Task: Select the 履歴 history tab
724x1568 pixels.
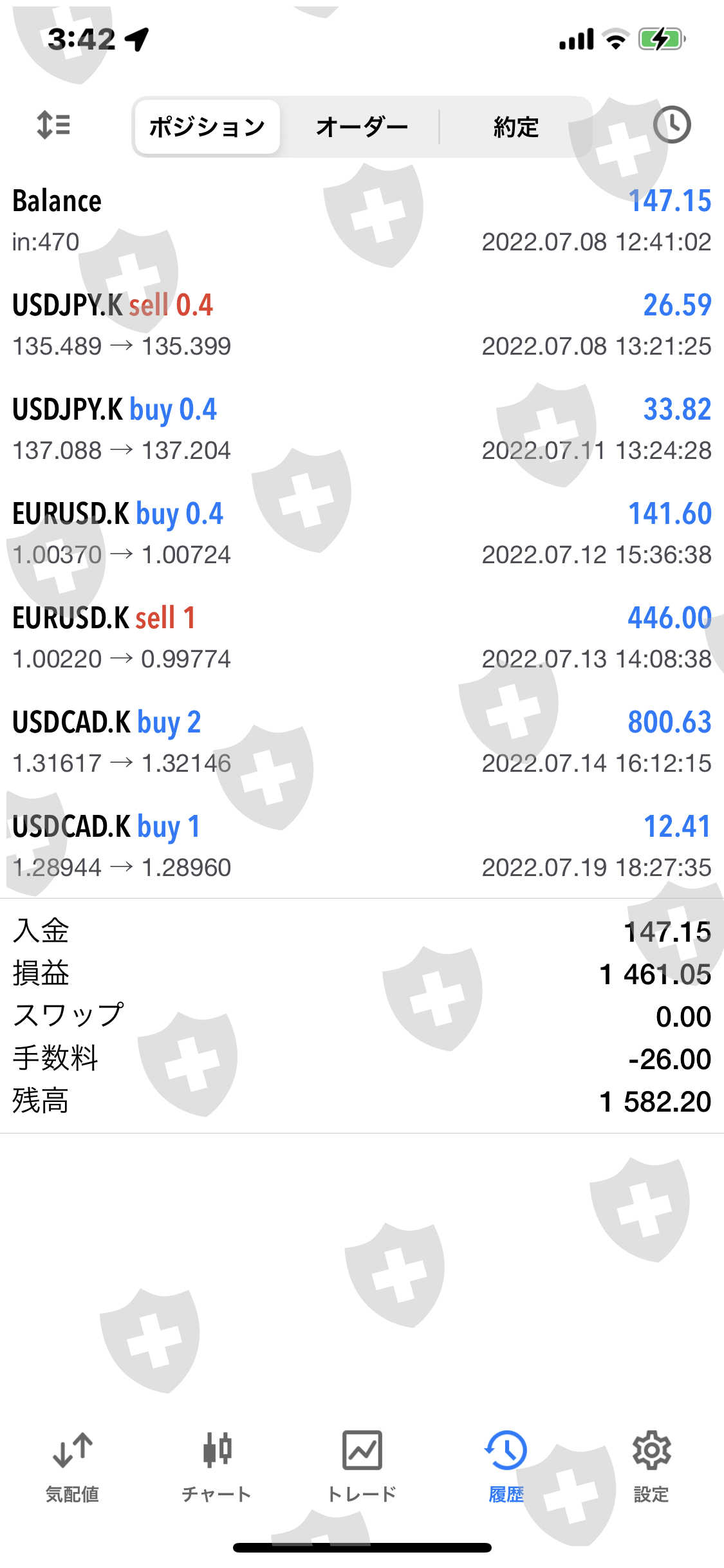Action: [506, 1466]
